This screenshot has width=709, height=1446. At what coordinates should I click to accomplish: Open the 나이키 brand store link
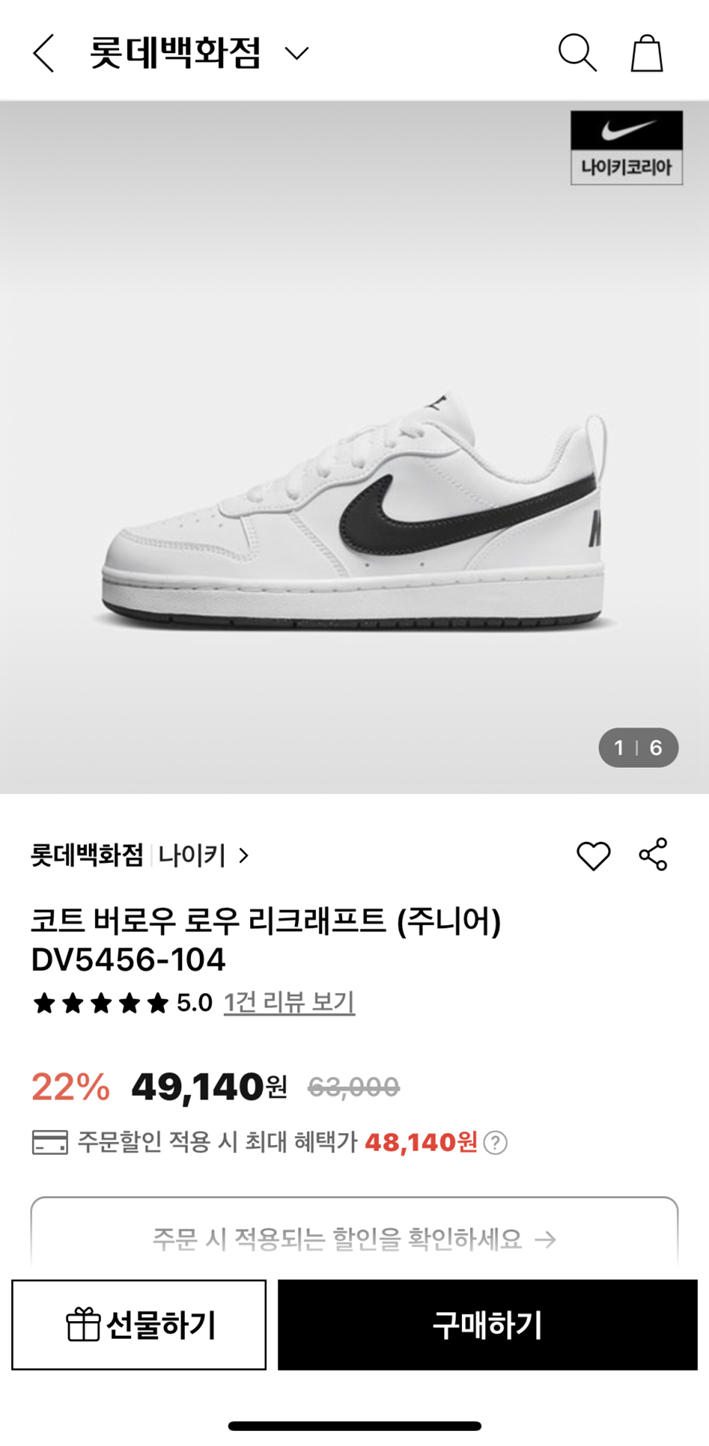[x=205, y=855]
